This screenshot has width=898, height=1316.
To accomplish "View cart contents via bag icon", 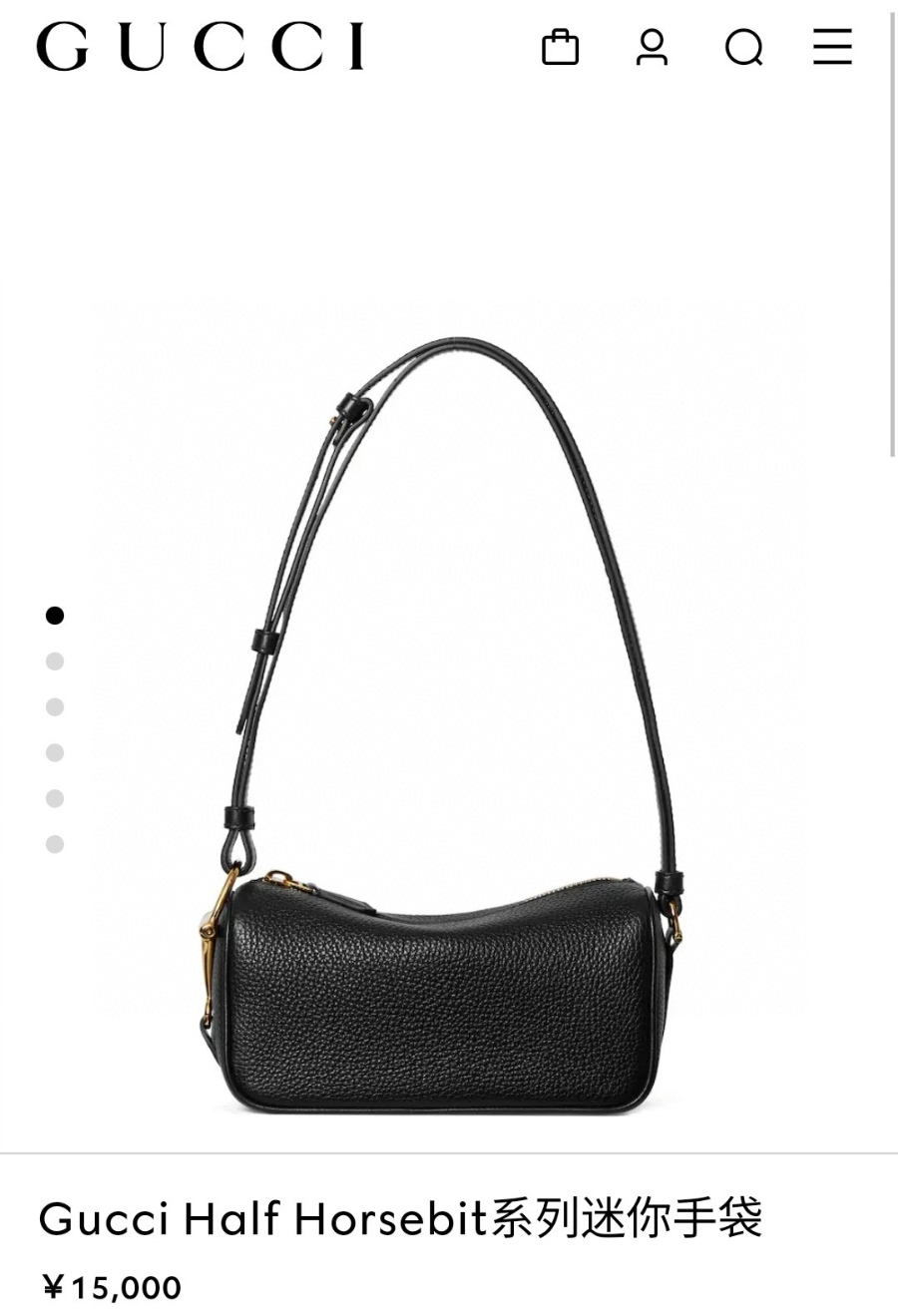I will [x=563, y=47].
